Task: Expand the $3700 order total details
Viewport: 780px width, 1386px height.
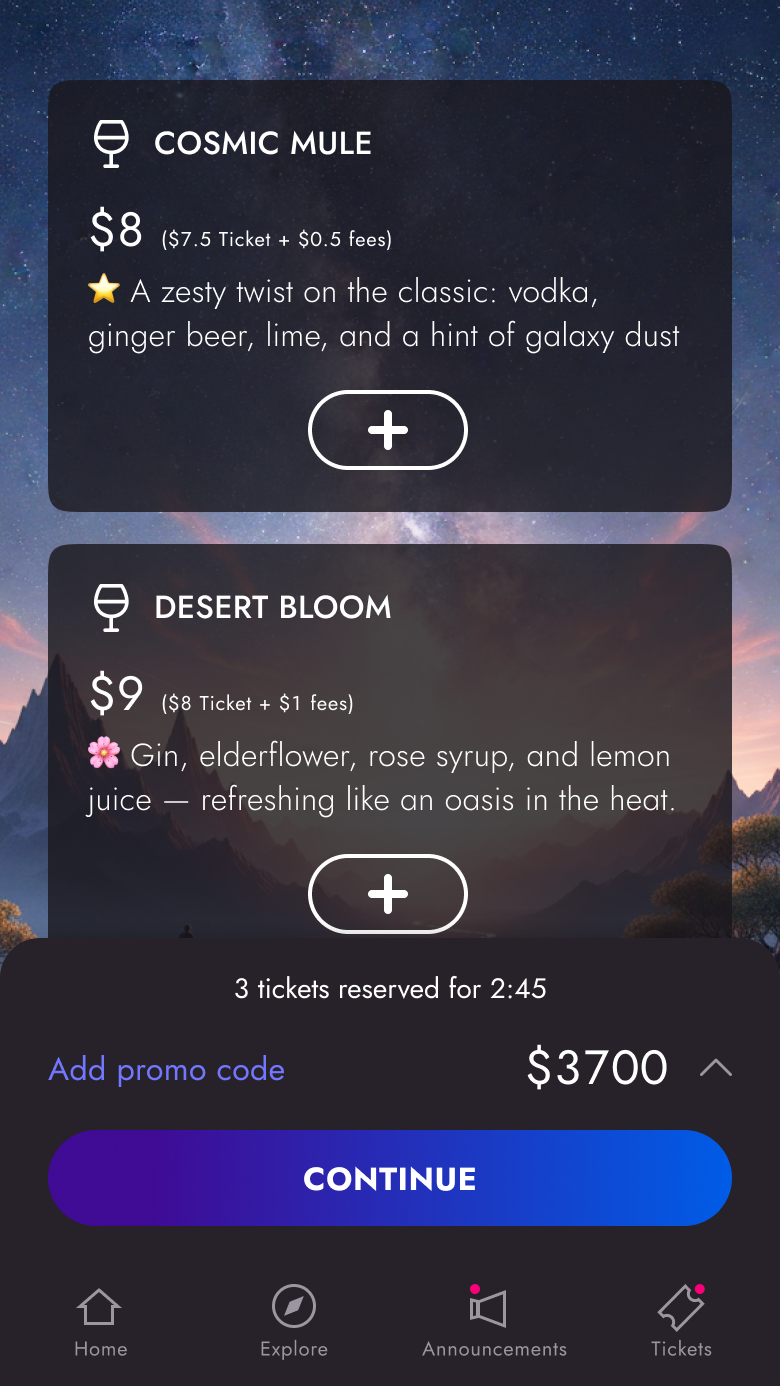Action: coord(715,1068)
